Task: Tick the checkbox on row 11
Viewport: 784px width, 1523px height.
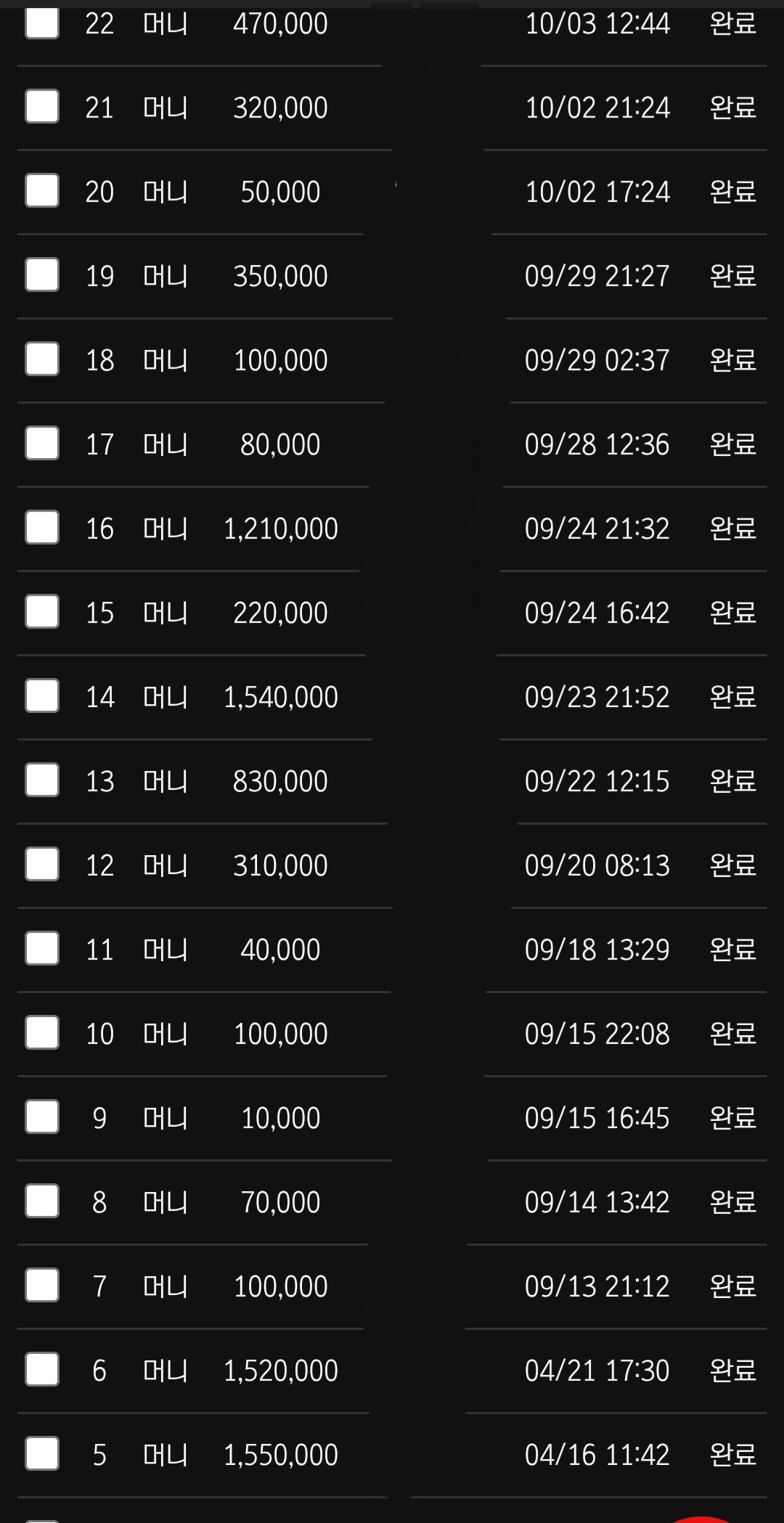Action: (x=42, y=949)
